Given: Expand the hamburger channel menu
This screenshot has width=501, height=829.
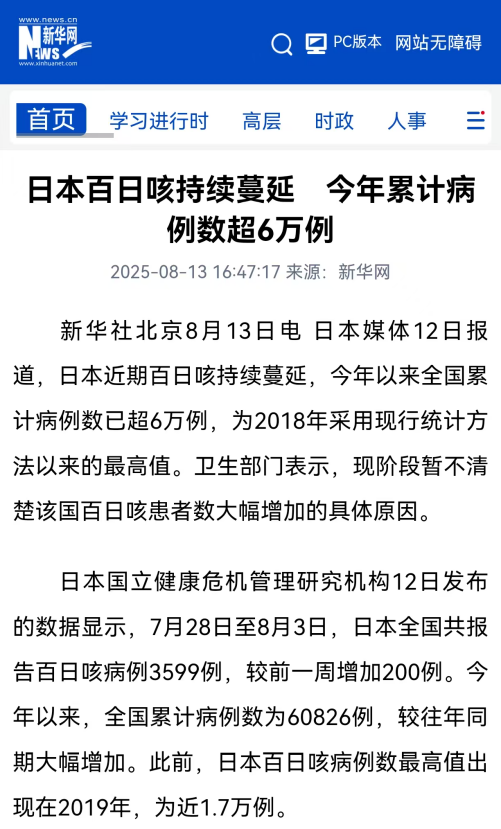Looking at the screenshot, I should pyautogui.click(x=476, y=121).
